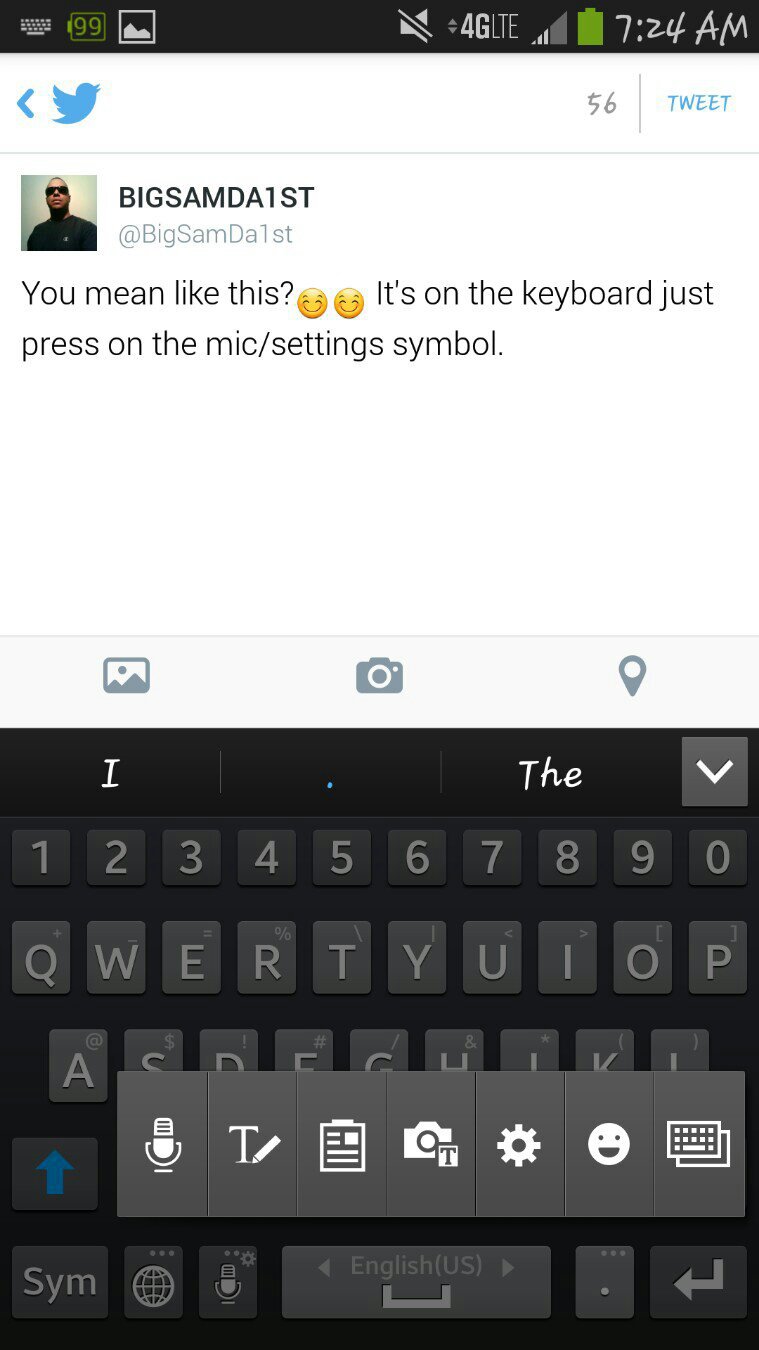Tap the English(US) space bar

[x=416, y=1282]
